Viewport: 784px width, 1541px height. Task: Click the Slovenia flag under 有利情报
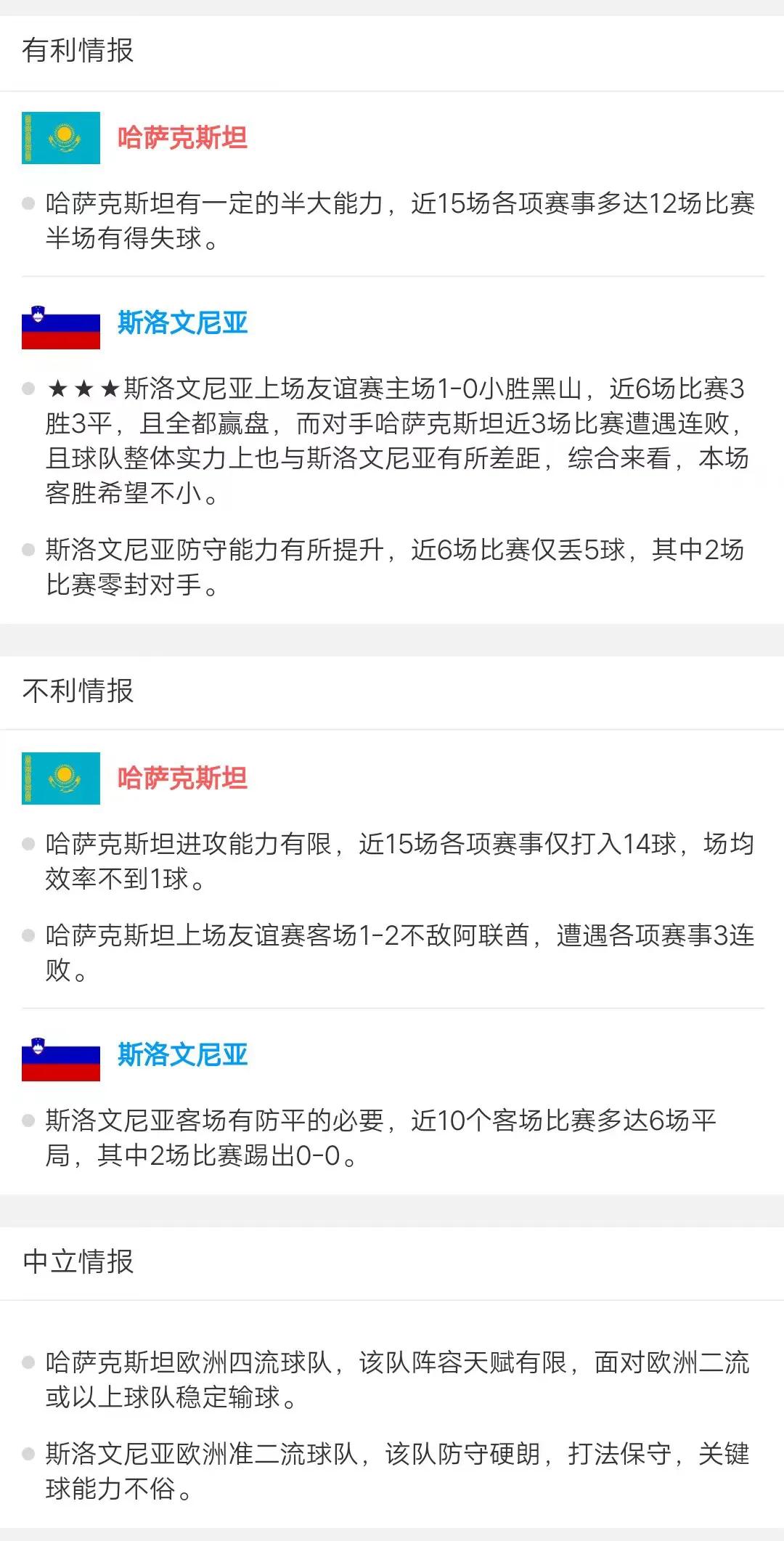[x=62, y=325]
